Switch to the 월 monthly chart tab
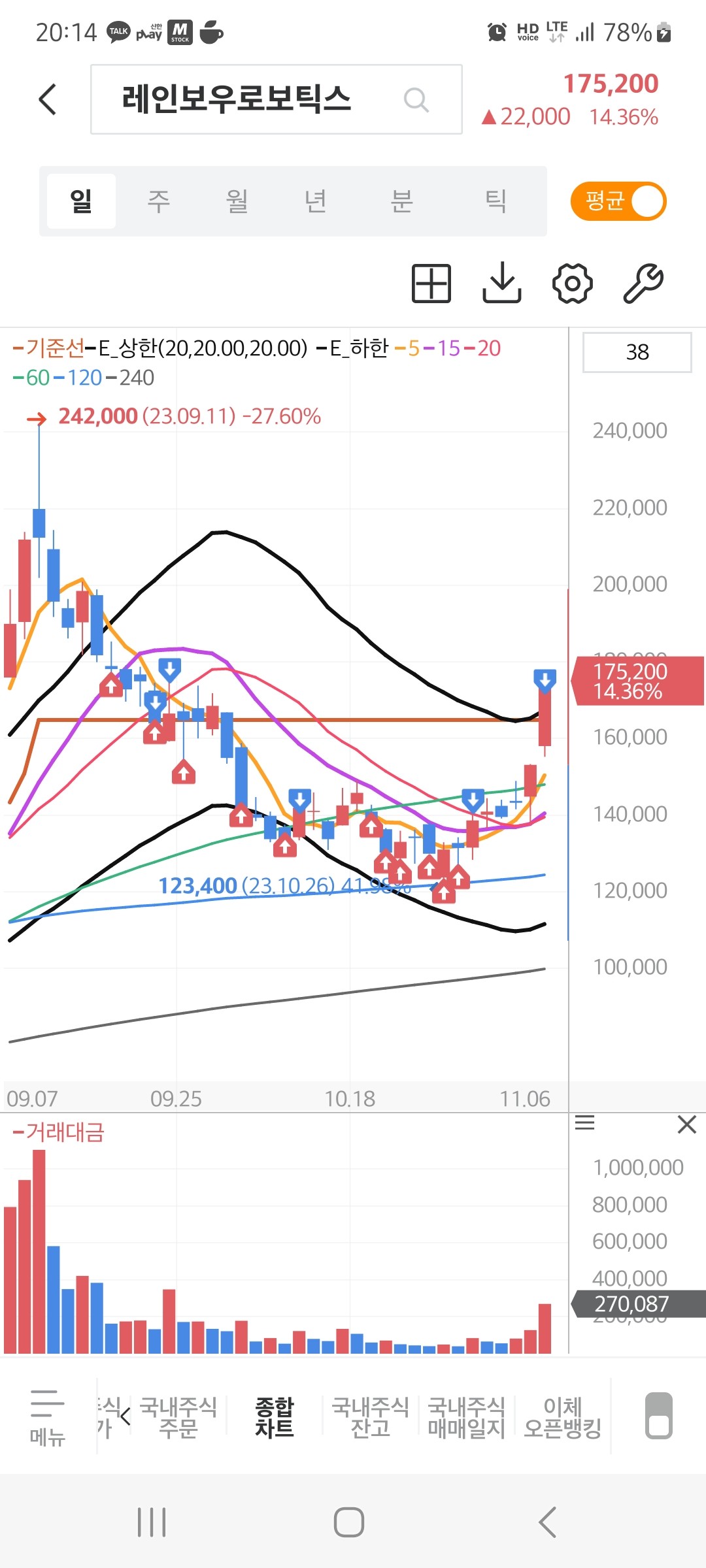This screenshot has height=1568, width=706. pyautogui.click(x=237, y=201)
